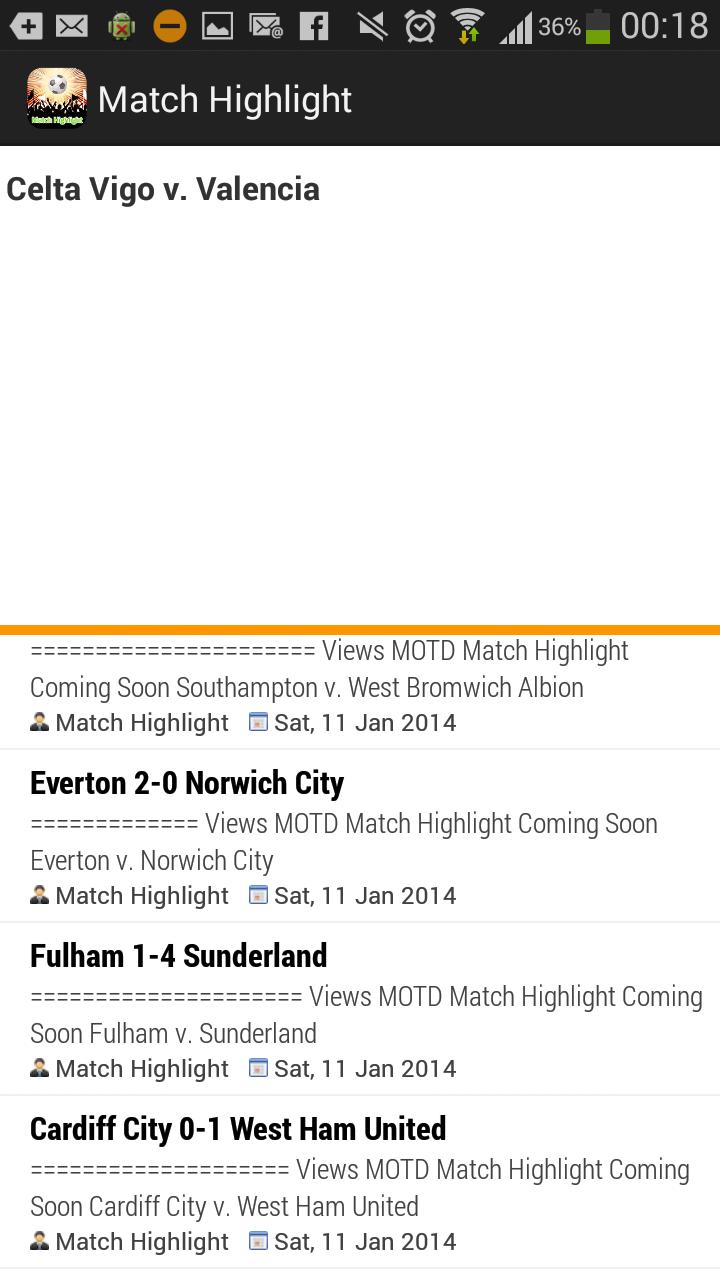Tap the Android robot notification icon

[120, 26]
